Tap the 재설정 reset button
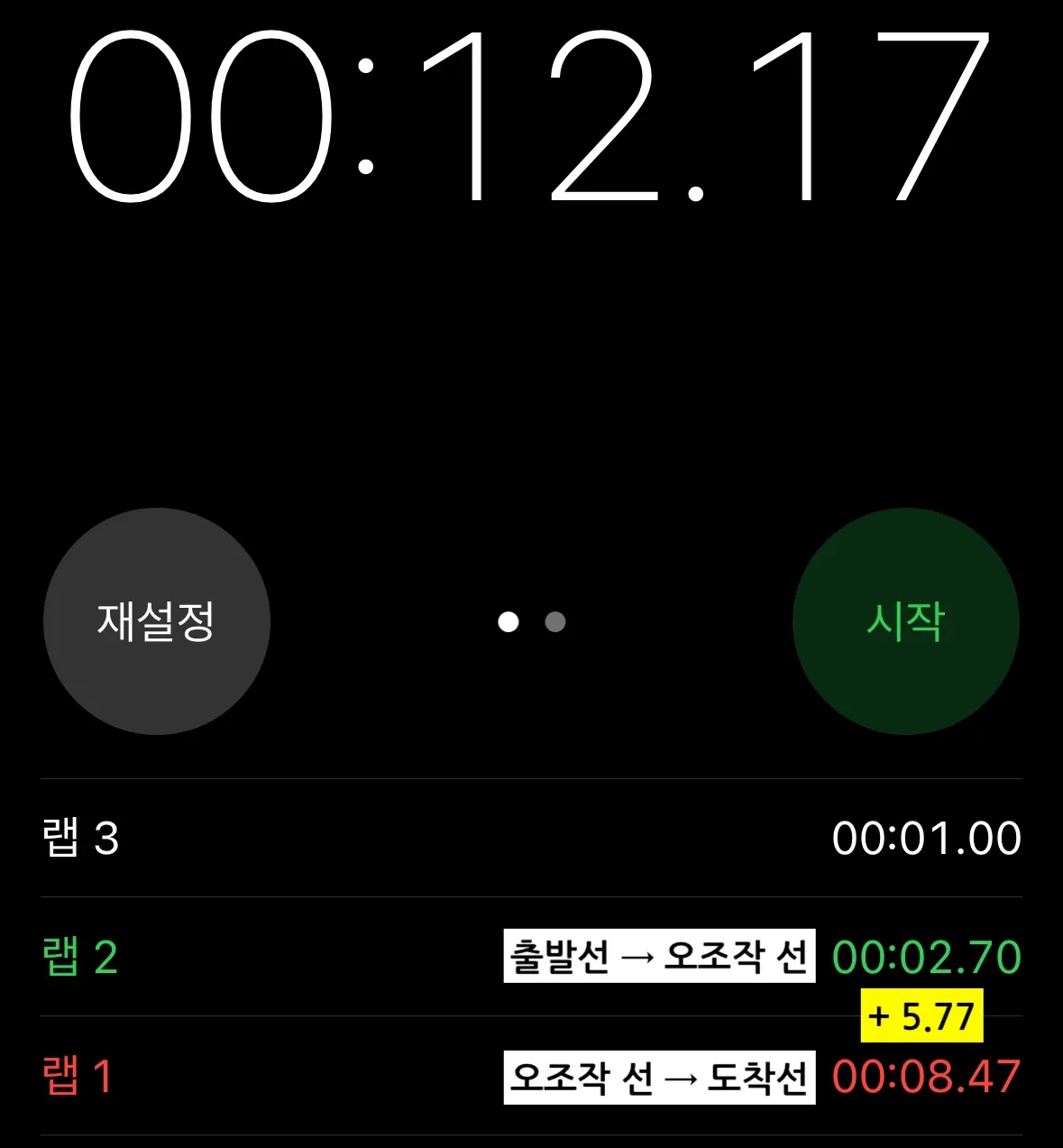1063x1148 pixels. coord(157,621)
